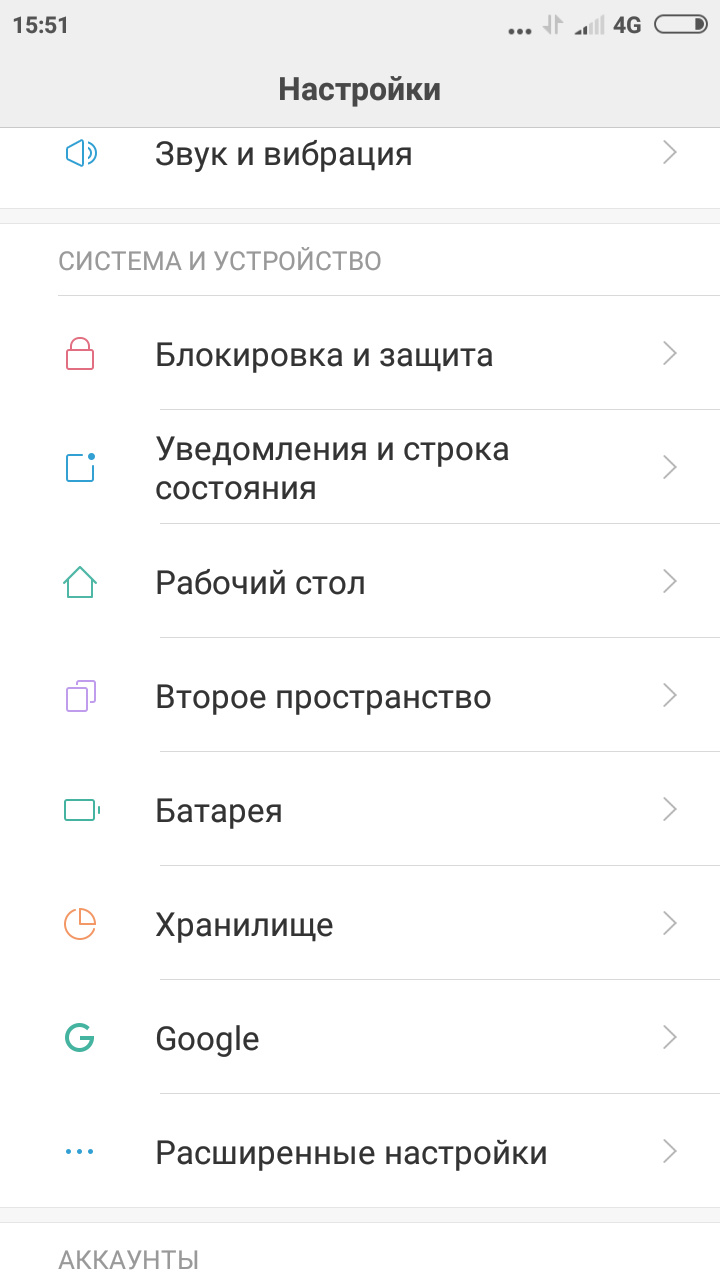Image resolution: width=720 pixels, height=1280 pixels.
Task: View Батарея settings
Action: point(360,810)
